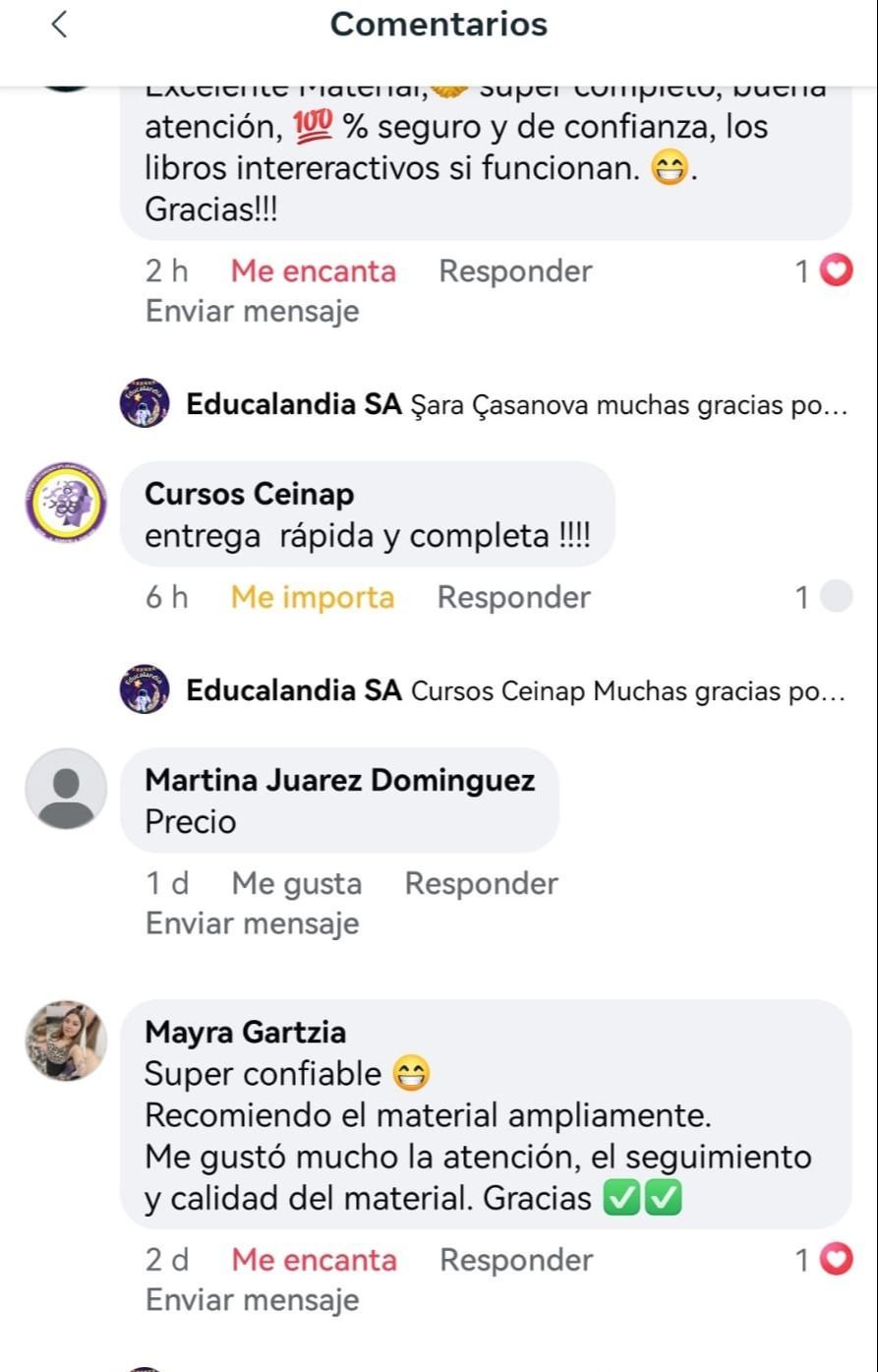Expand Educalandia SA's reply to Cursos Ceinap

coord(515,691)
